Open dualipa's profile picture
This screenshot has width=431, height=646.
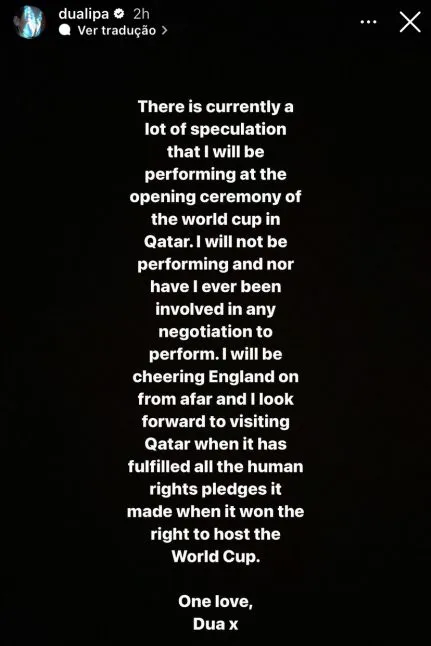pyautogui.click(x=29, y=22)
